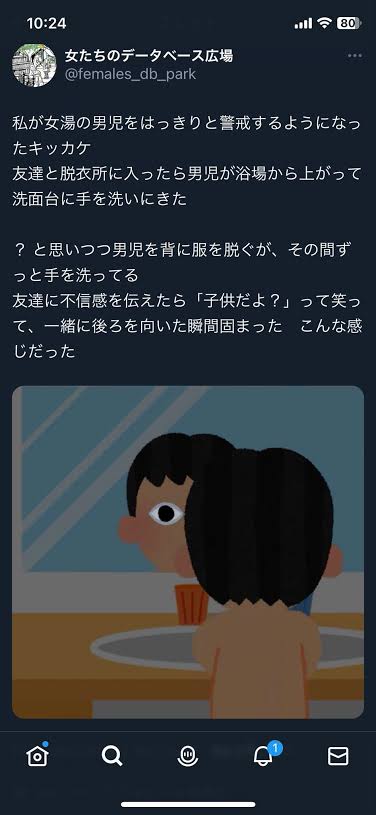Viewport: 376px width, 815px height.
Task: Open the 女たちのデータベース広場 profile avatar
Action: [x=34, y=65]
